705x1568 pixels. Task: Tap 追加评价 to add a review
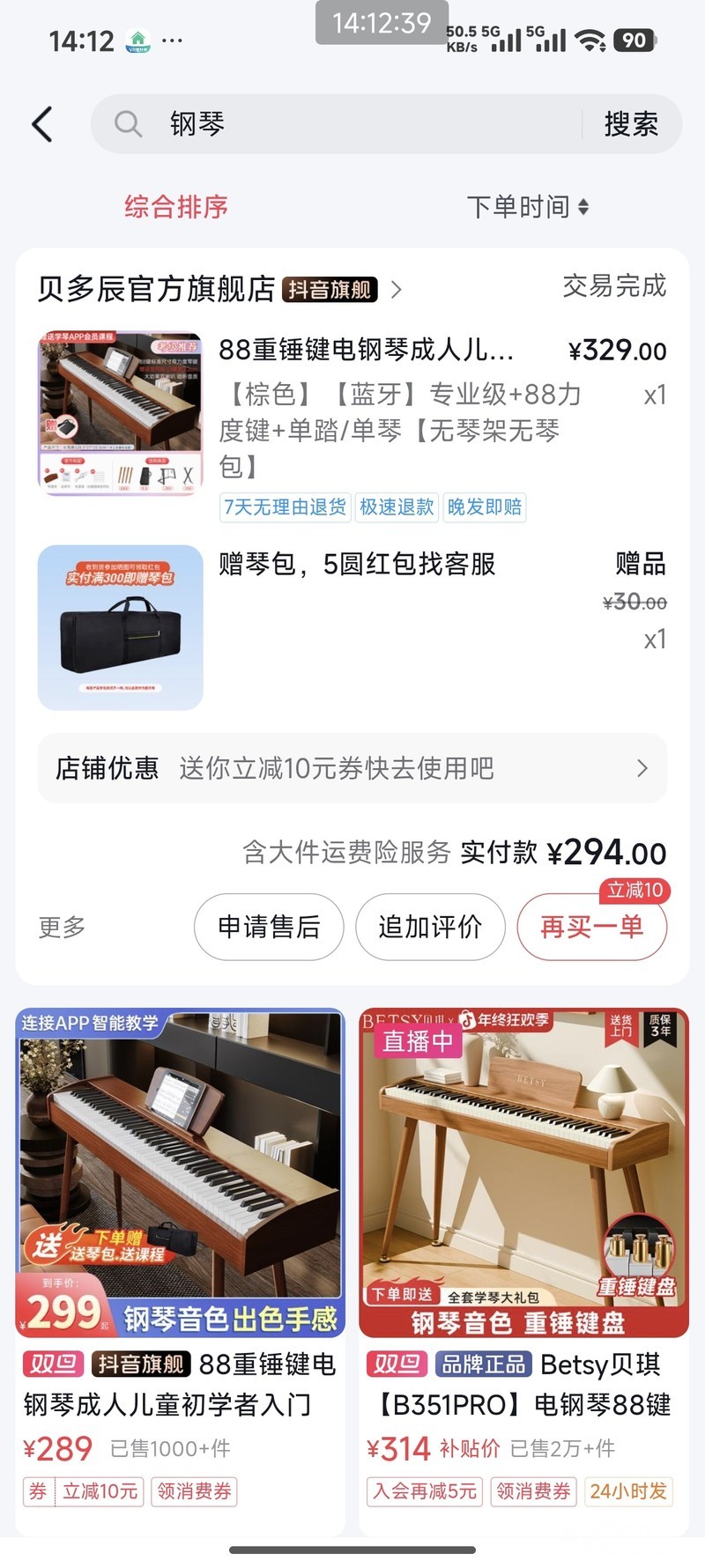pos(430,927)
